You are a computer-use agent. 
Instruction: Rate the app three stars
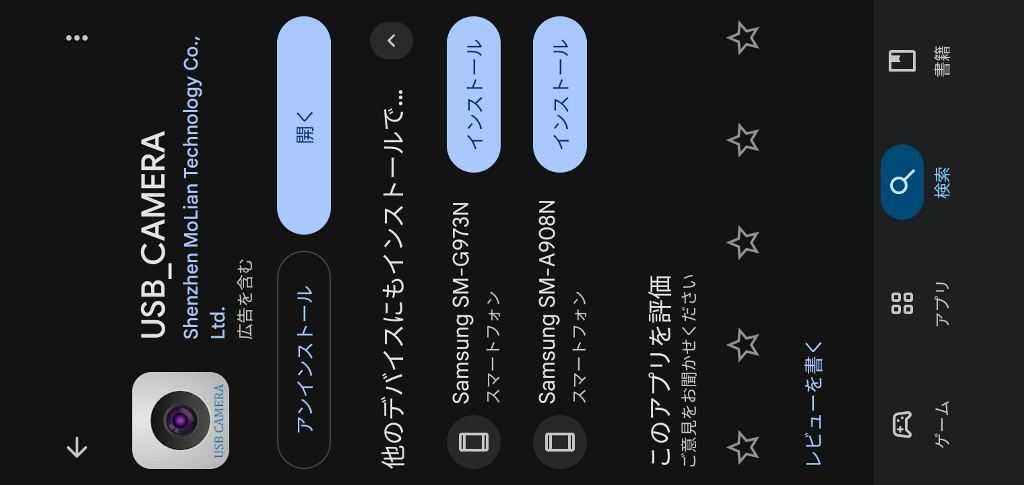[x=743, y=242]
